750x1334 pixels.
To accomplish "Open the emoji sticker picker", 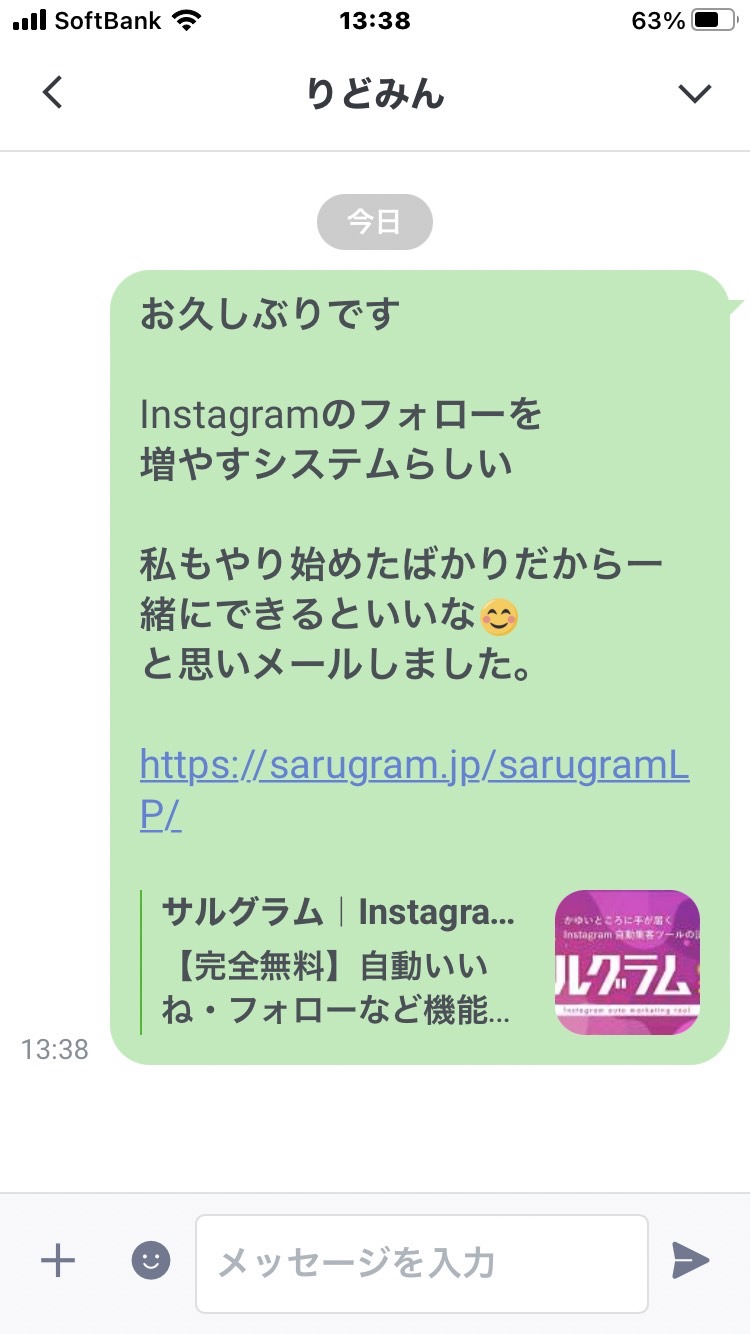I will click(x=151, y=1261).
